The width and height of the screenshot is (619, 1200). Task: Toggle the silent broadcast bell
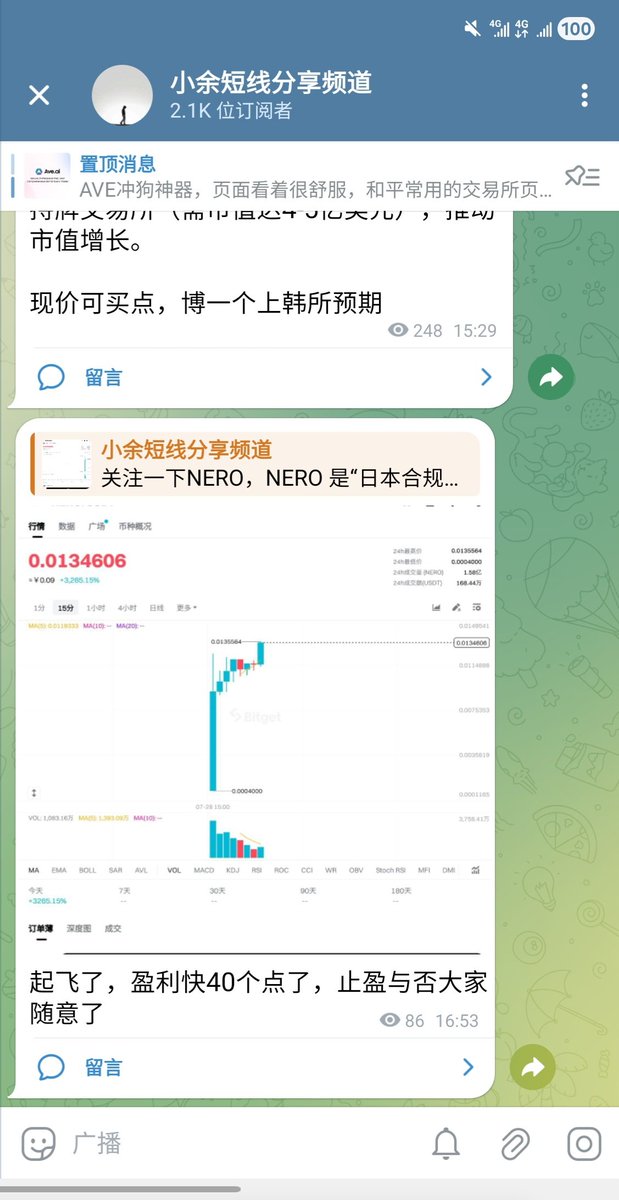(446, 1144)
